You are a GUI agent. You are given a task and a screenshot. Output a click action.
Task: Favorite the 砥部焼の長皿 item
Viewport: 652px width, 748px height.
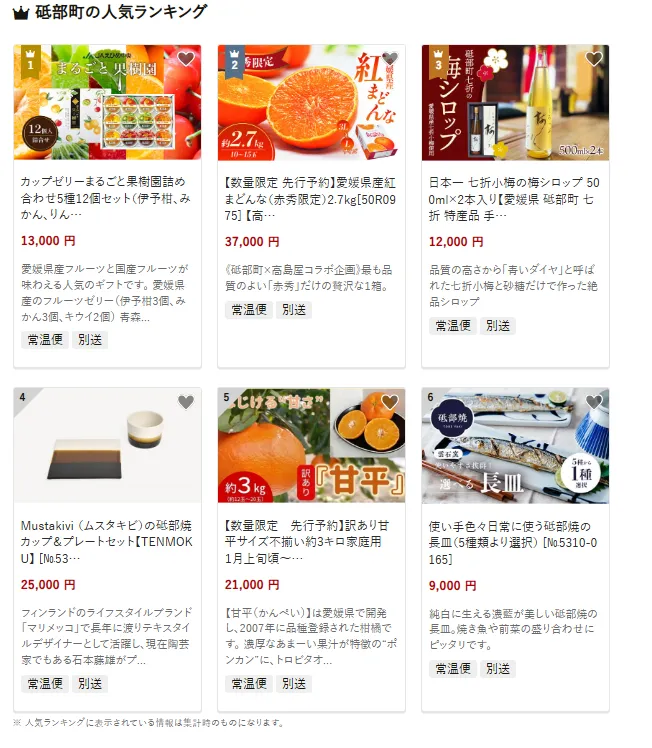point(593,402)
